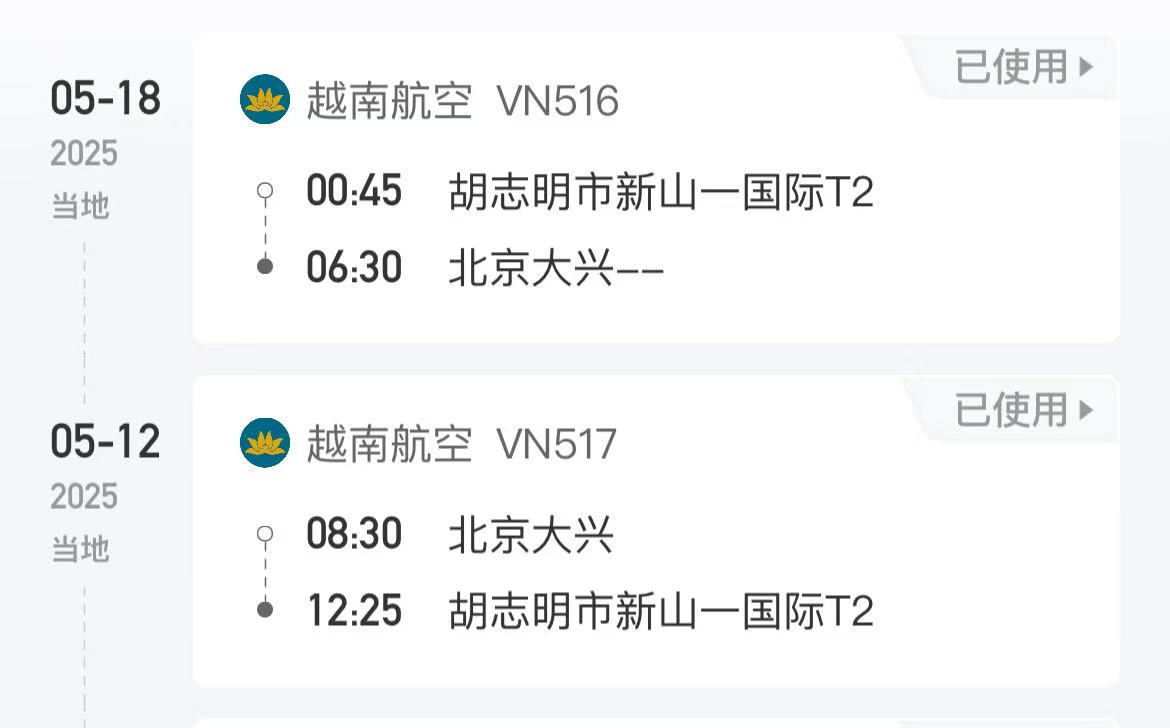Open the VN517 flight card dated 05-12

(655, 533)
